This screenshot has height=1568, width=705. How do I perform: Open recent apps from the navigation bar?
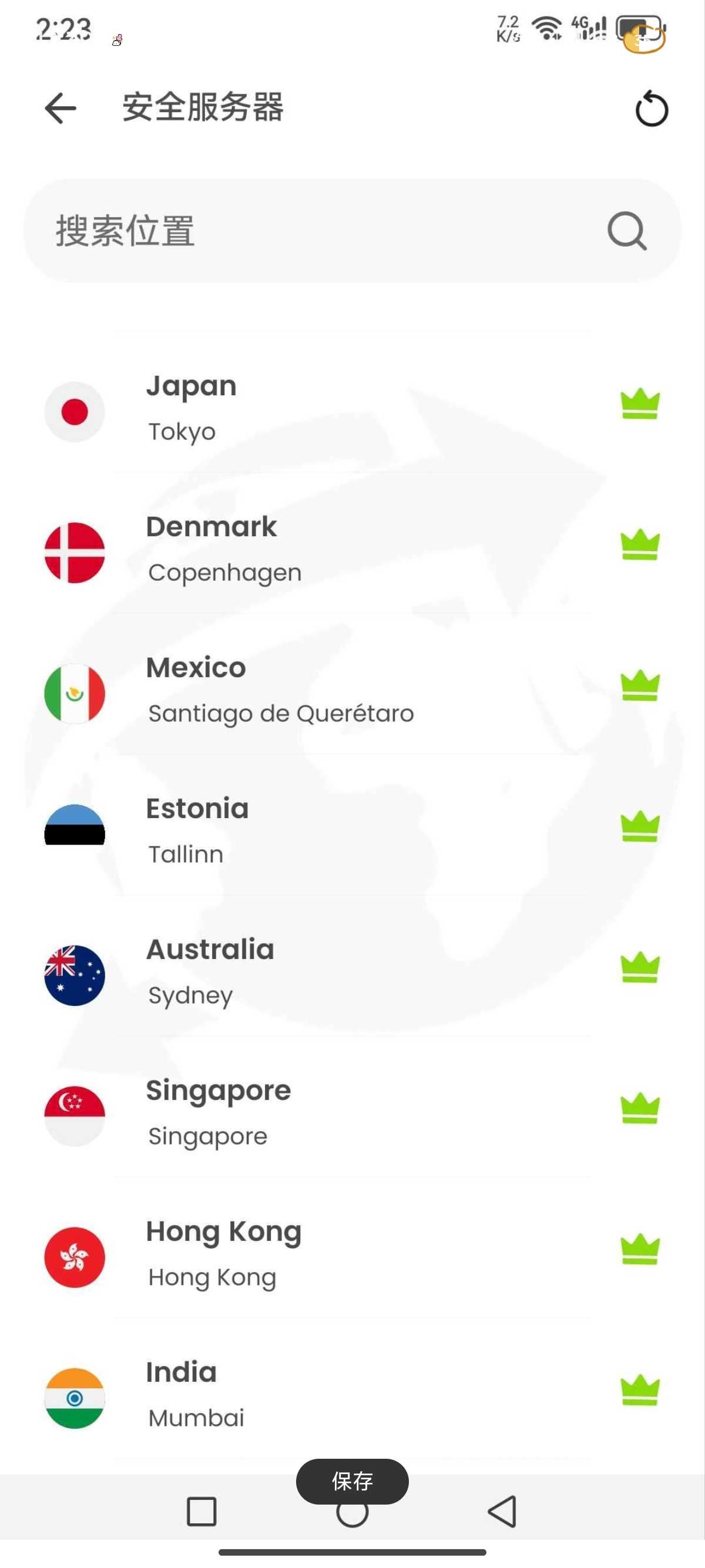[202, 1512]
